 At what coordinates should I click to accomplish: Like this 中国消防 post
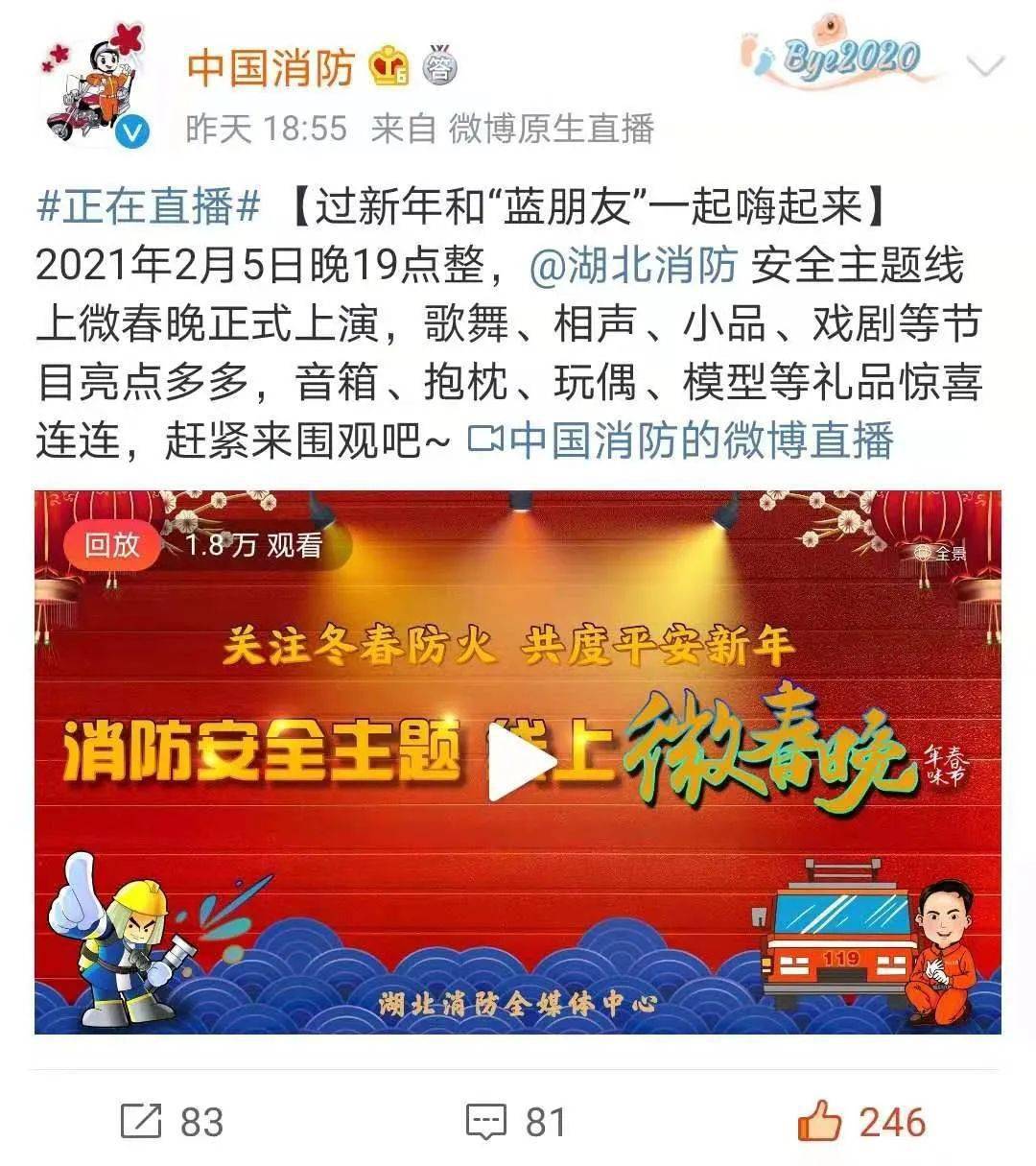(860, 1121)
